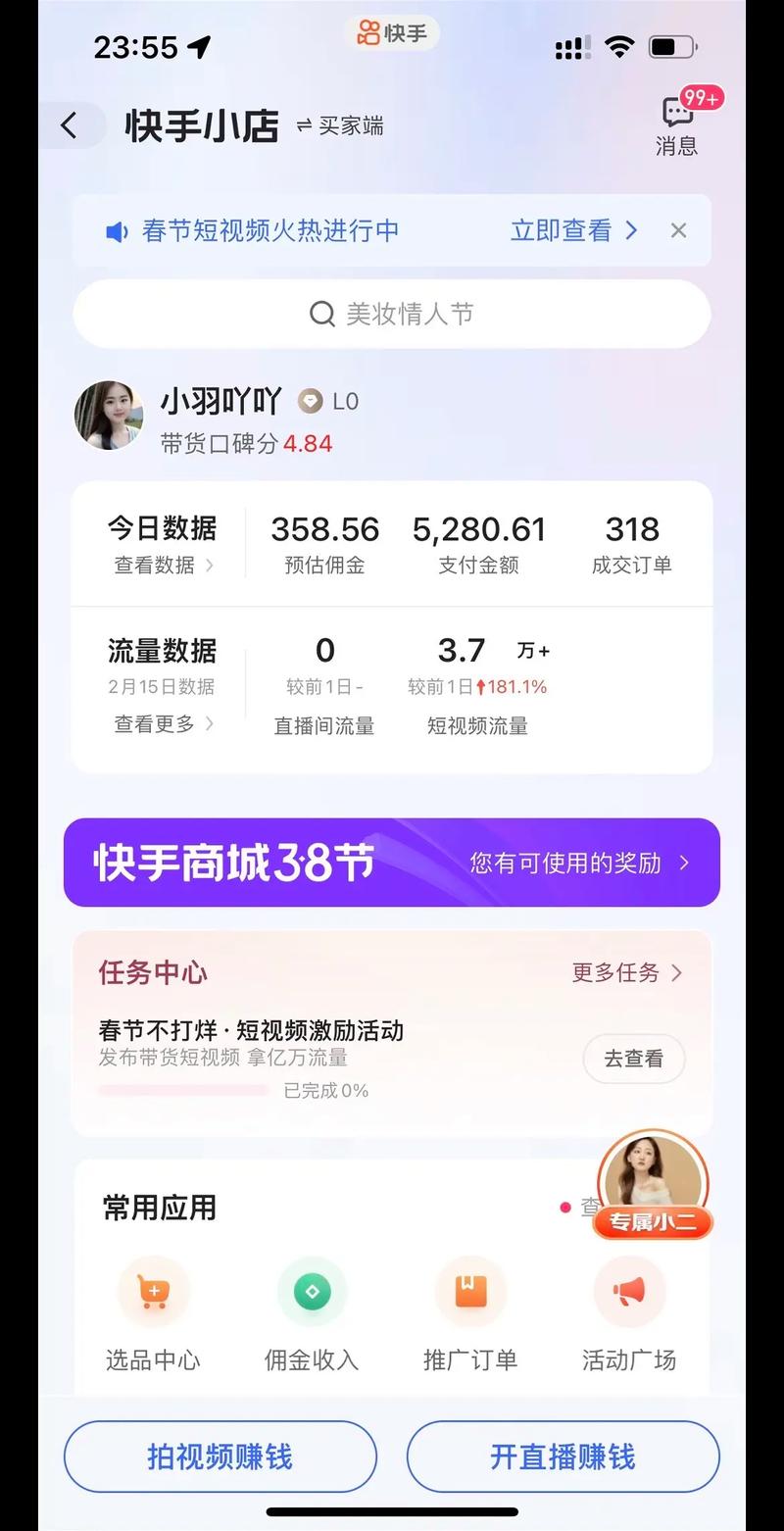Tap 查看更多 under 流量数据

(x=163, y=724)
